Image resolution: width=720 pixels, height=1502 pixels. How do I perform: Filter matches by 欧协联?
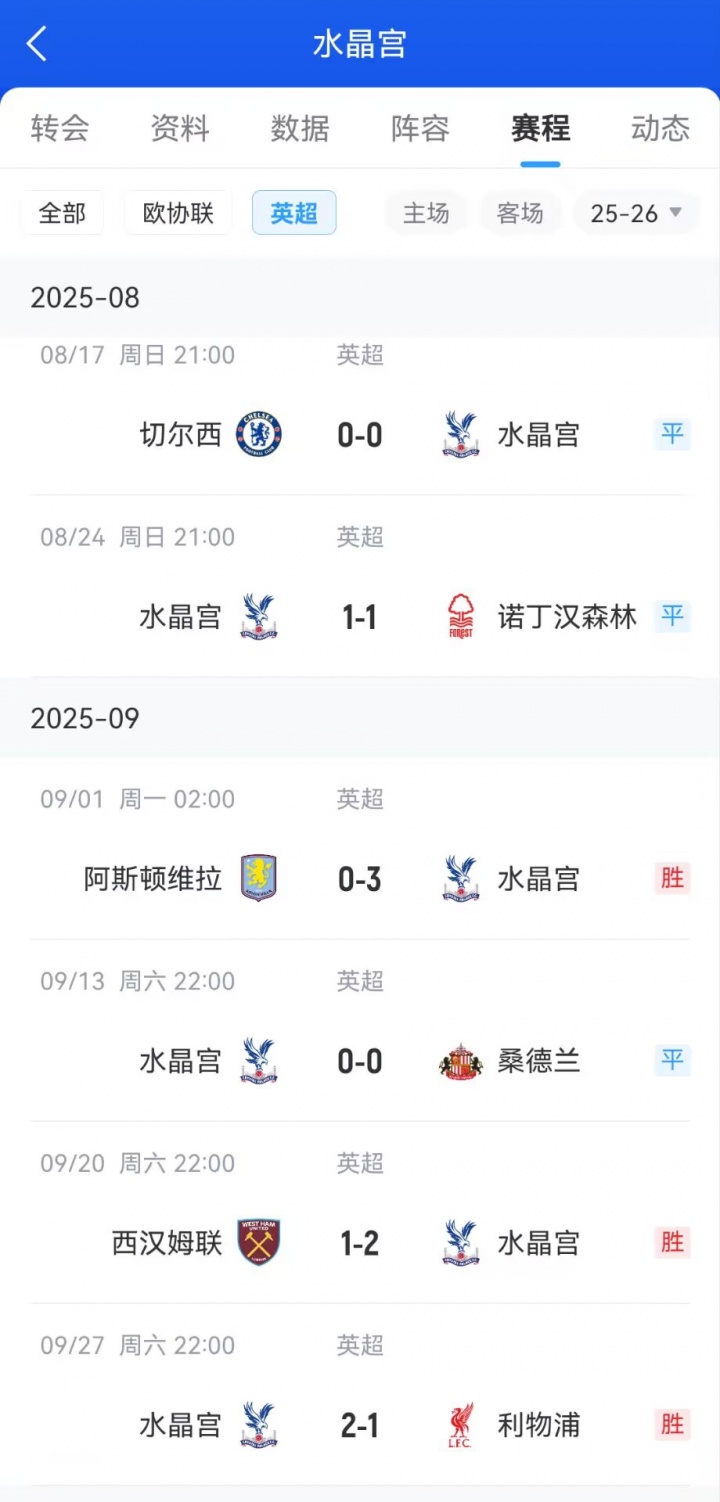point(178,213)
